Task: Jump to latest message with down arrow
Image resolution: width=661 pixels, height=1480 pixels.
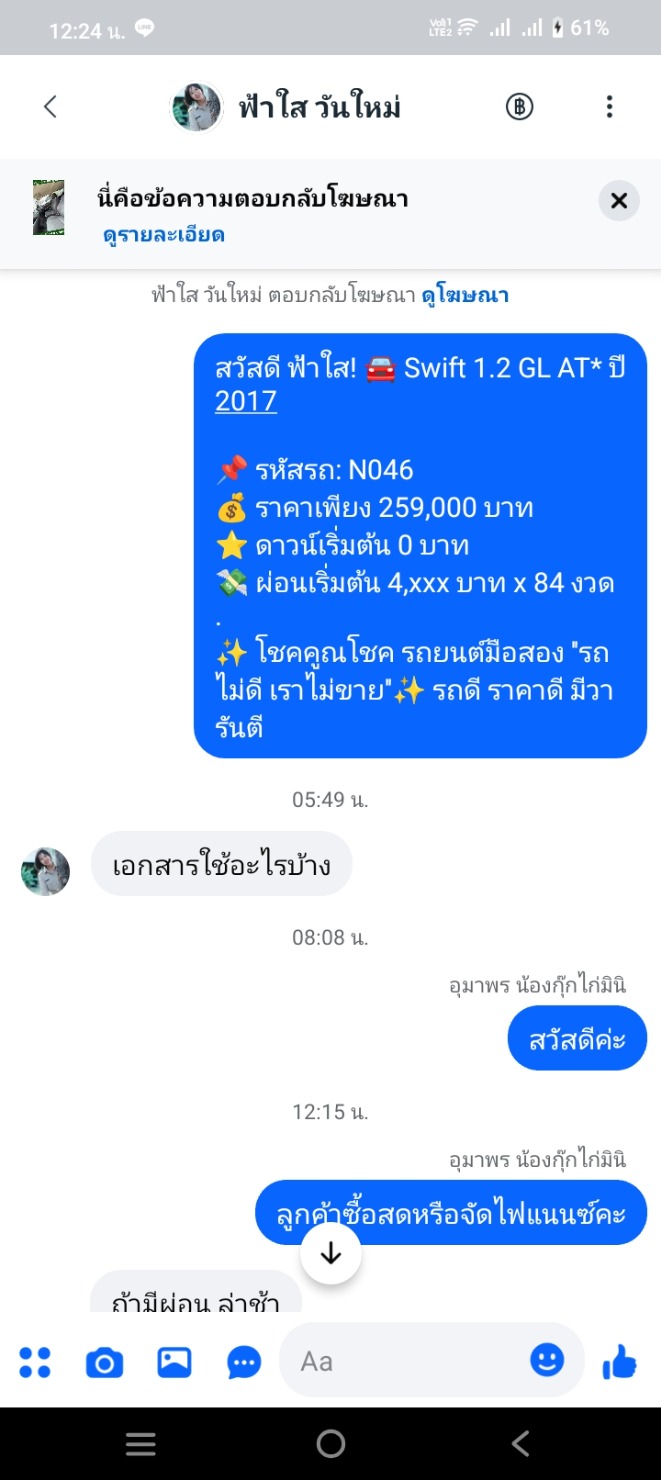Action: coord(331,1253)
